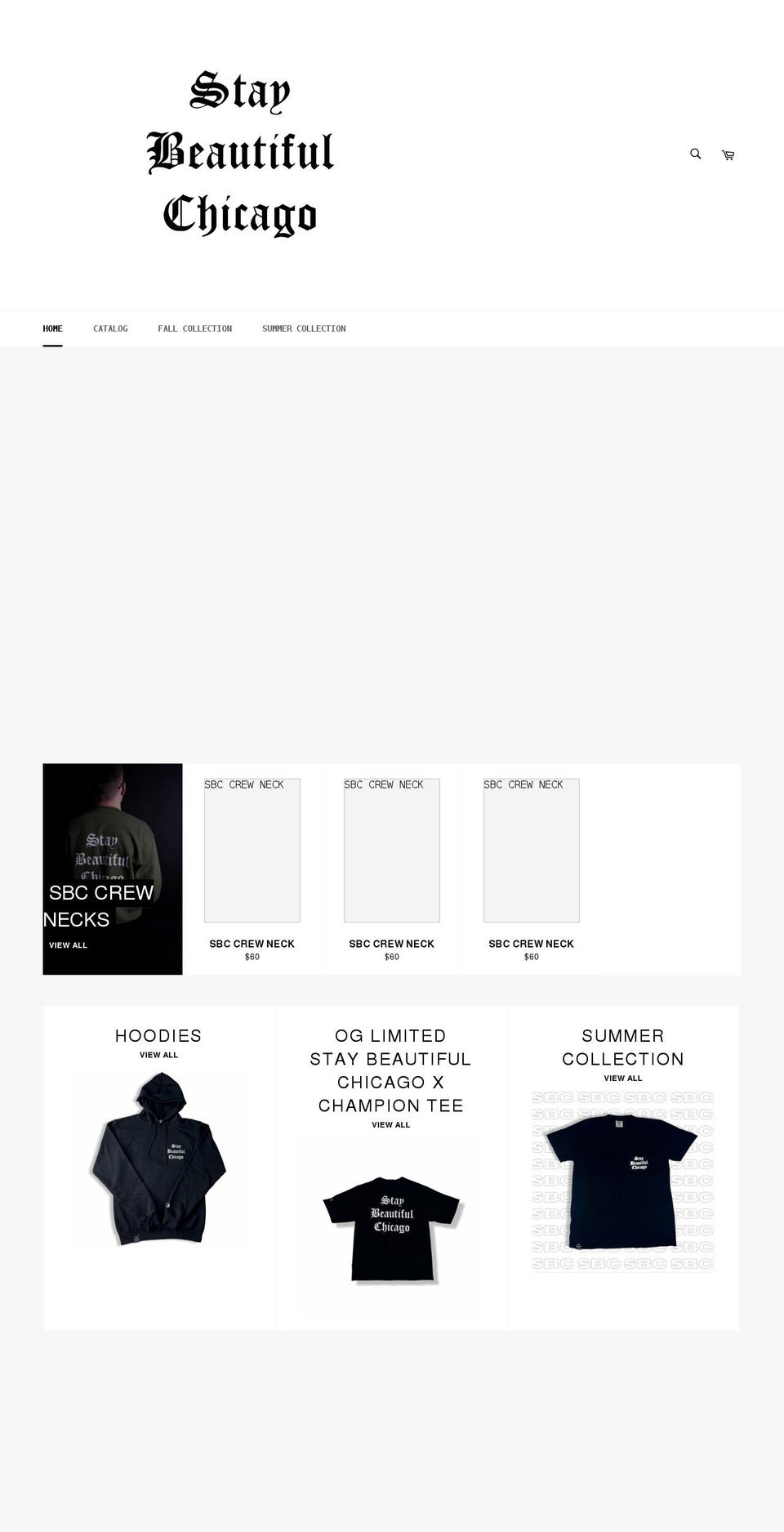784x1532 pixels.
Task: Open the CATALOG navigation menu item
Action: pyautogui.click(x=109, y=328)
